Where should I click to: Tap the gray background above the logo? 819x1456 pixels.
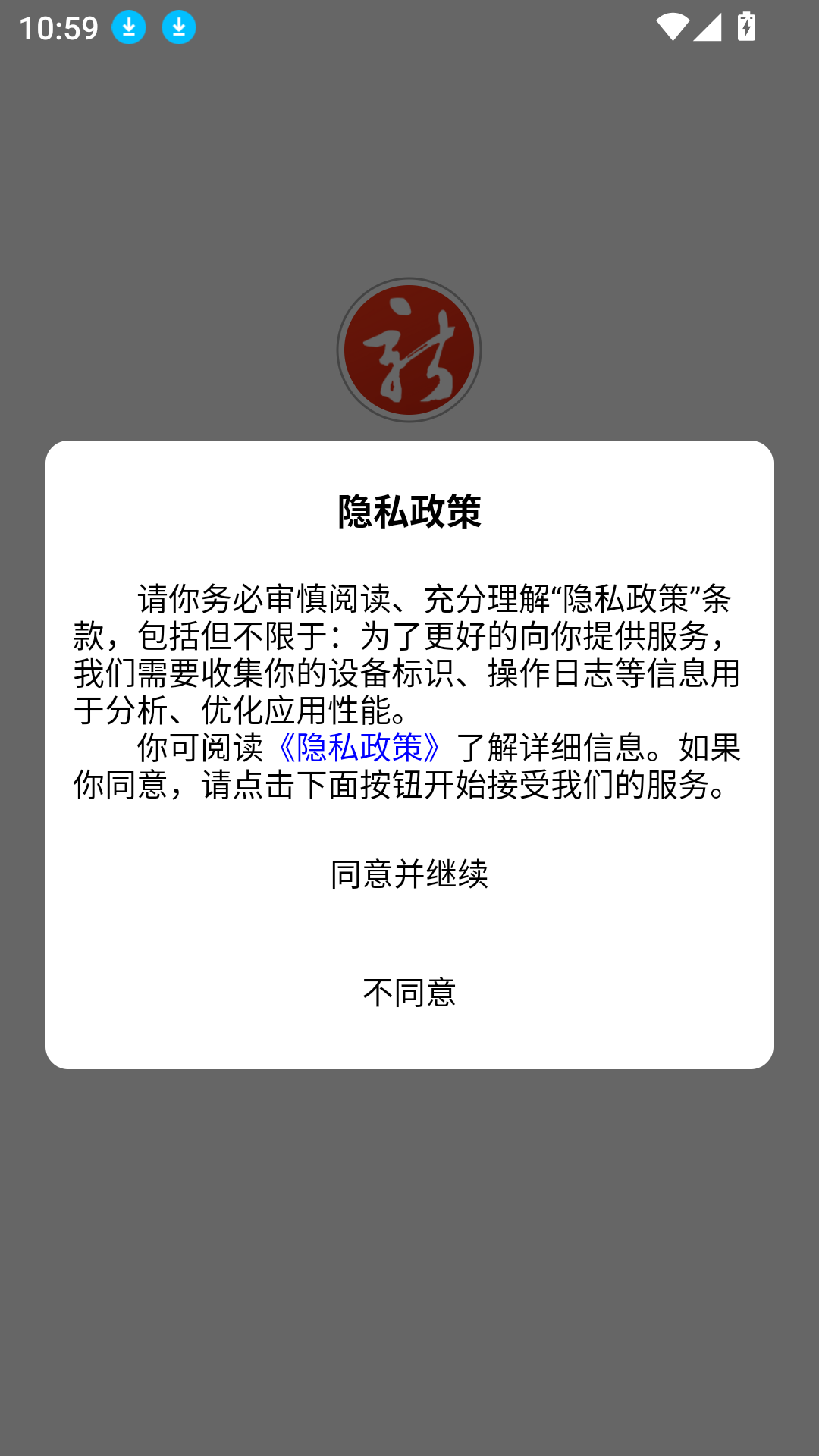(x=409, y=167)
